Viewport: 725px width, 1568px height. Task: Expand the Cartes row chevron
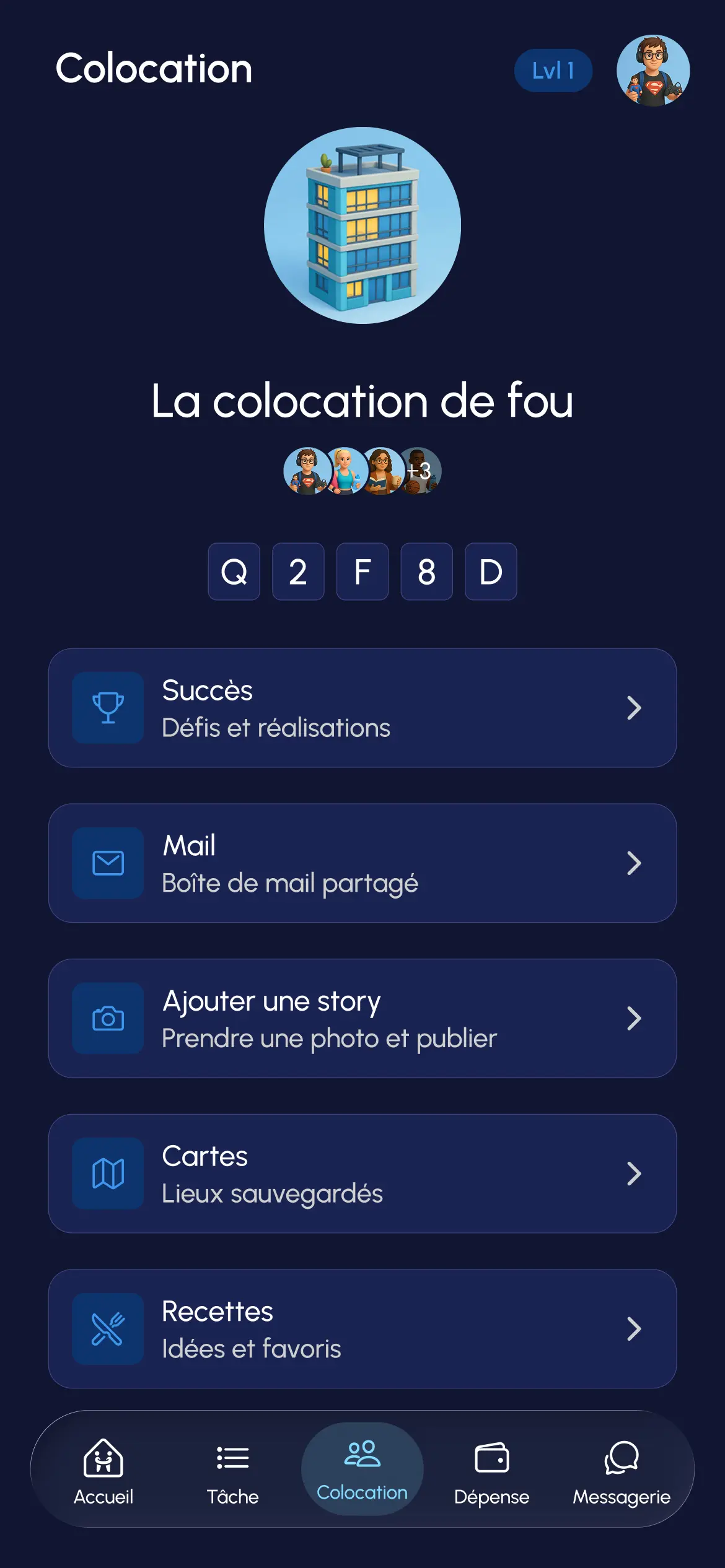tap(635, 1174)
